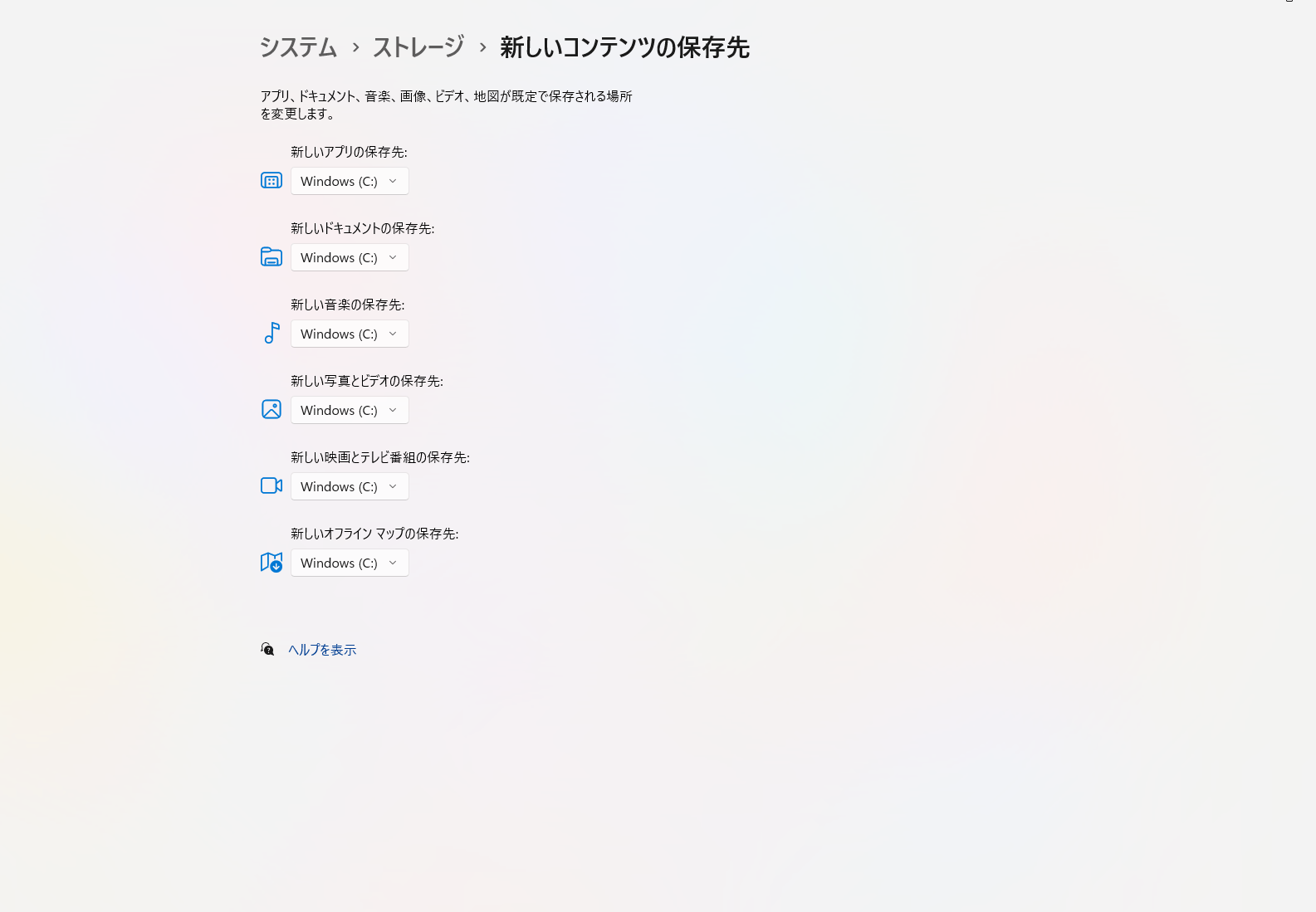Choose a drive for 新しい音楽の保存先
The image size is (1316, 912).
coord(350,334)
